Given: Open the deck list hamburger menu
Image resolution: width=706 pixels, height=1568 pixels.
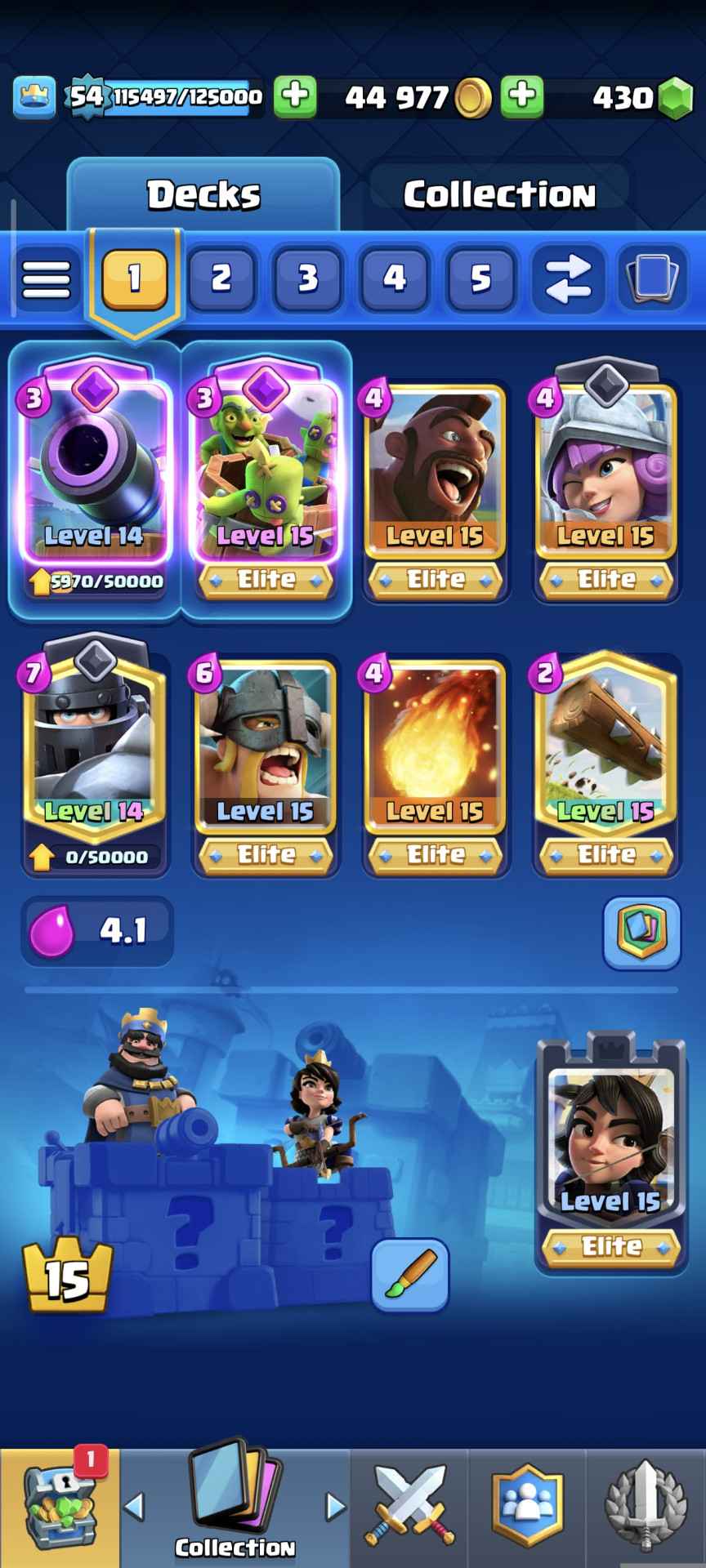Looking at the screenshot, I should 46,279.
